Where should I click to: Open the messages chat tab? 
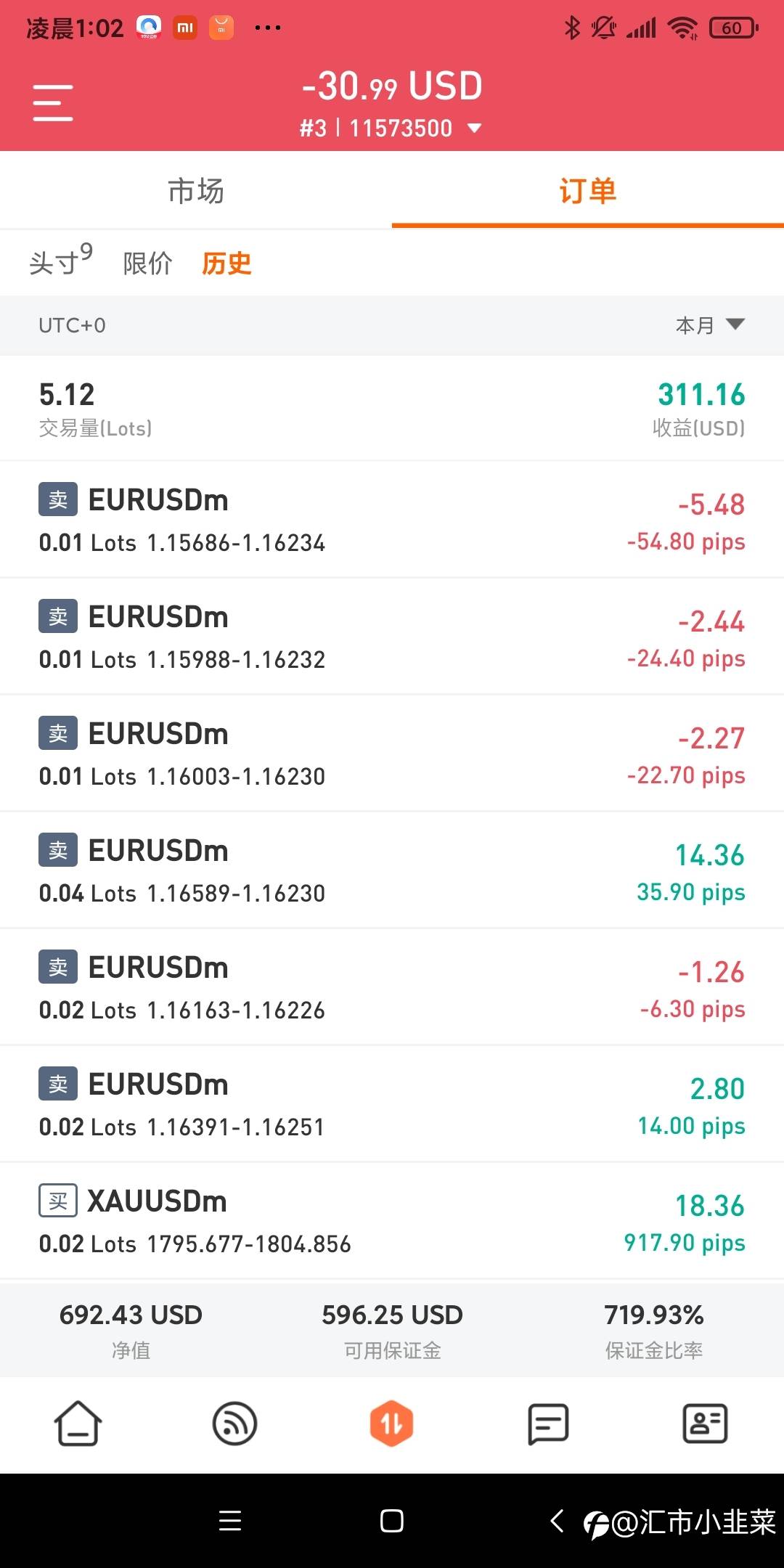coord(548,1424)
